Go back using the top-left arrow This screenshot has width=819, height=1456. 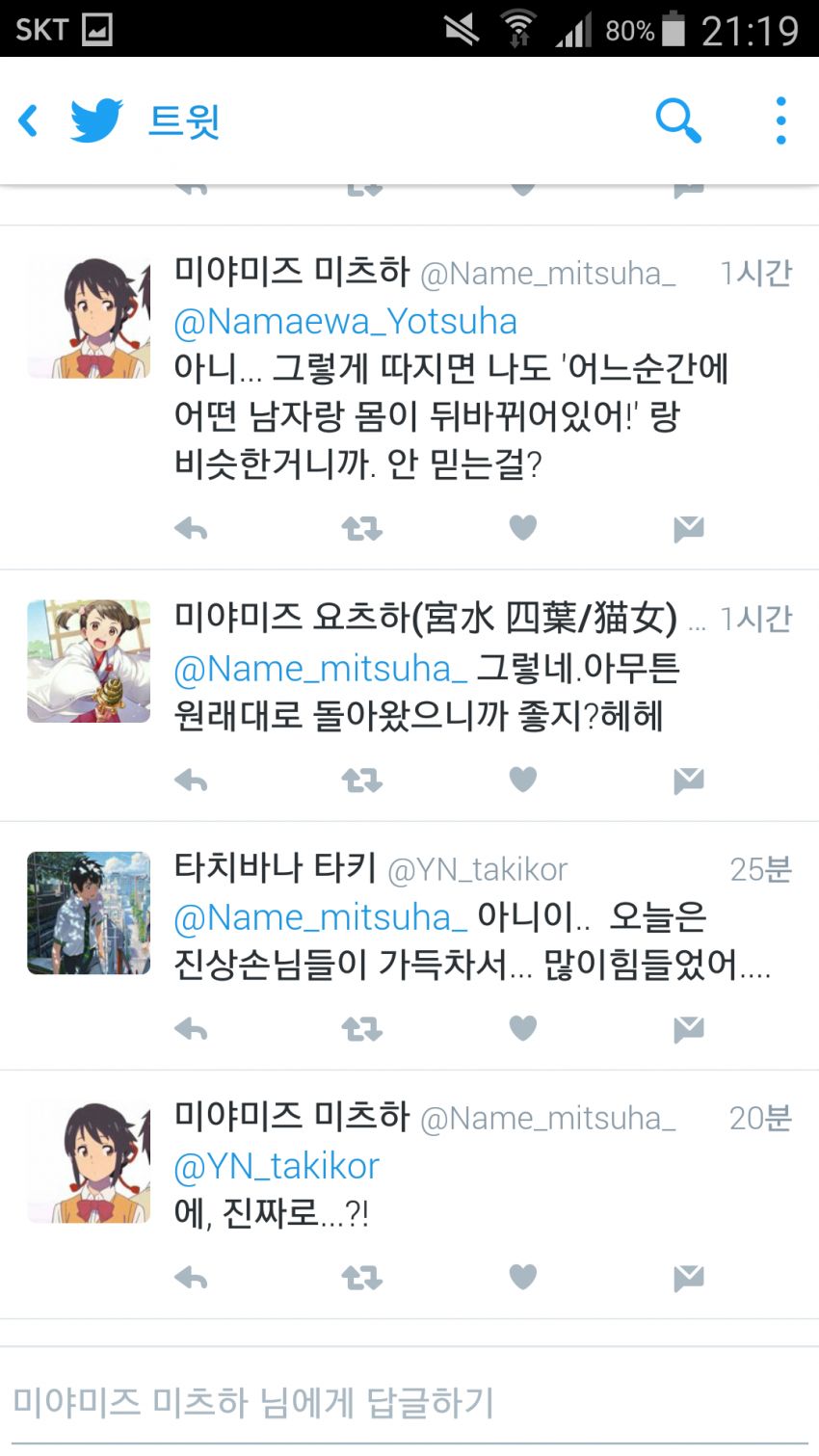29,121
